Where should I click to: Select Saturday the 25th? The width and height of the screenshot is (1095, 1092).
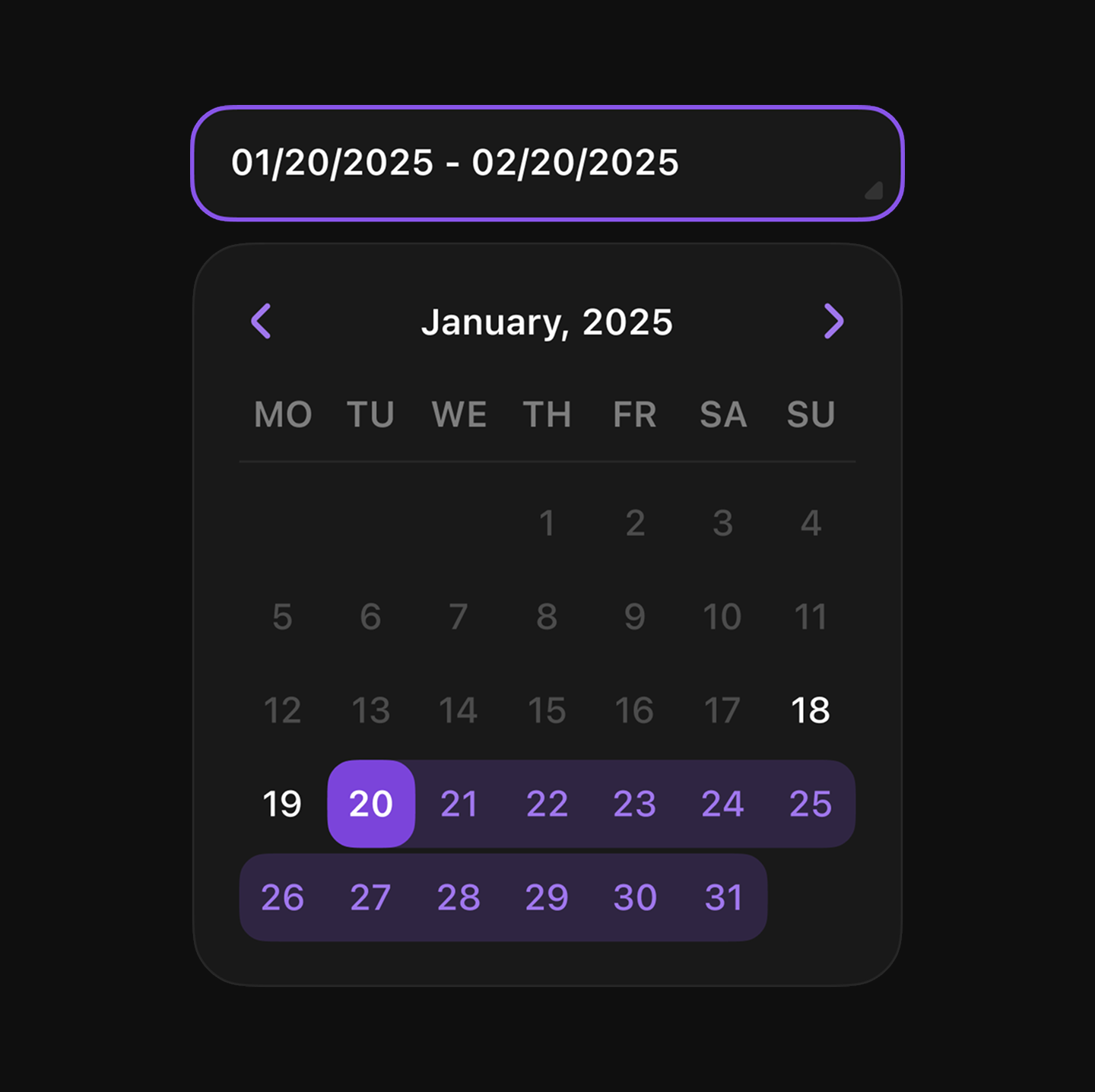(811, 804)
